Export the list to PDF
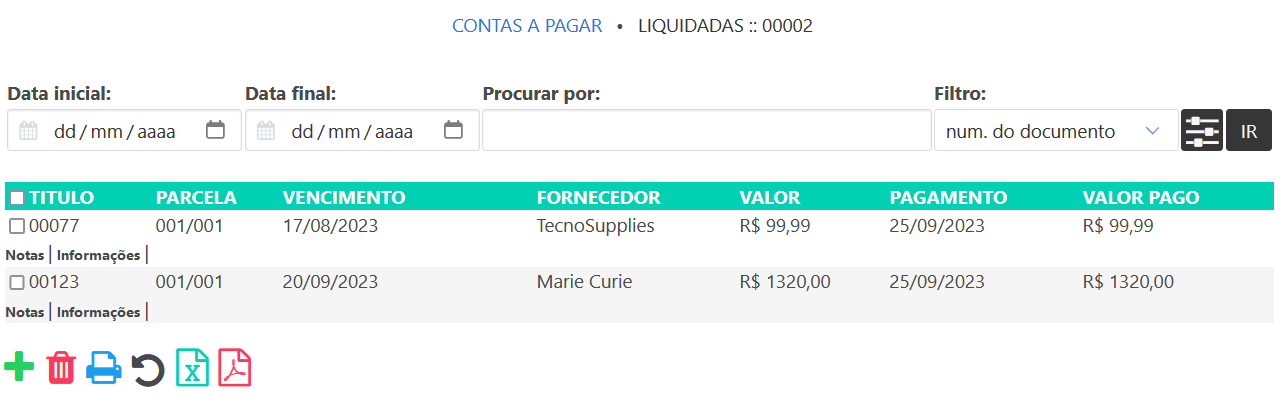This screenshot has width=1280, height=401. (235, 368)
